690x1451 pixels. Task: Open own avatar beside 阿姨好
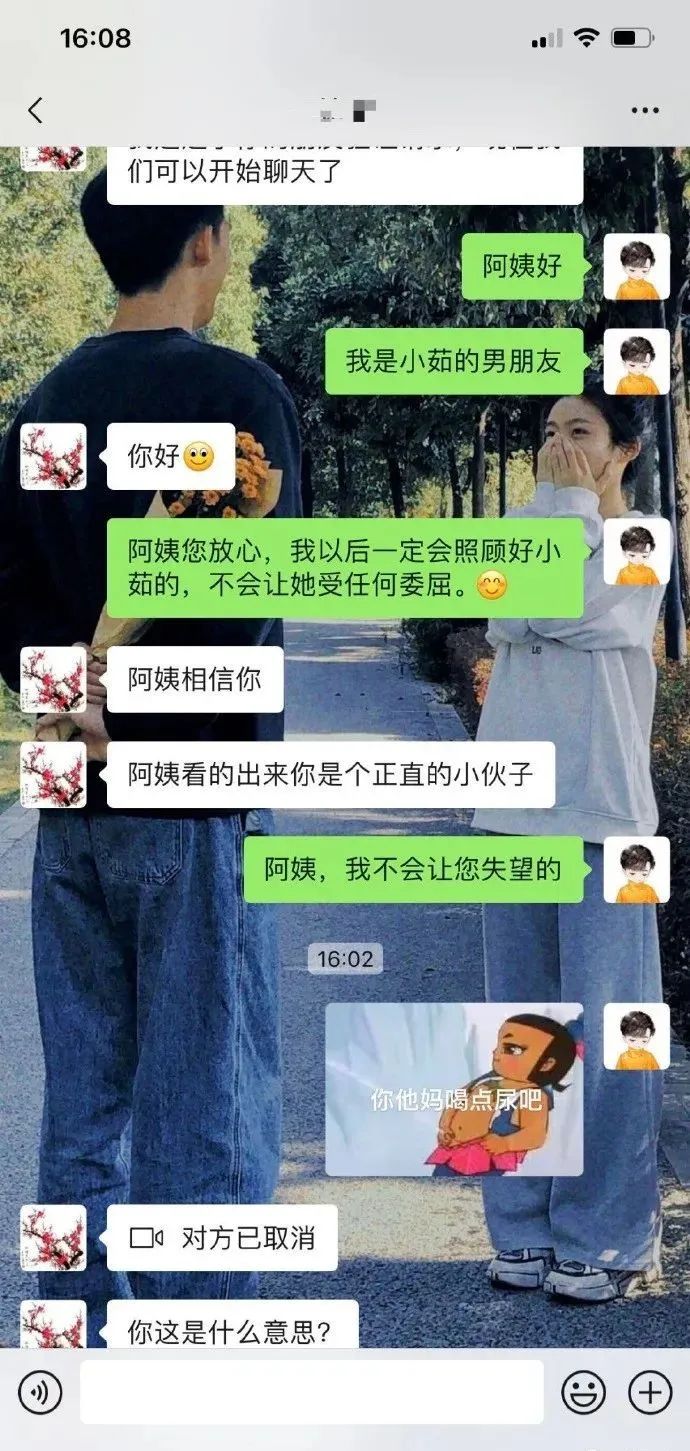click(636, 267)
